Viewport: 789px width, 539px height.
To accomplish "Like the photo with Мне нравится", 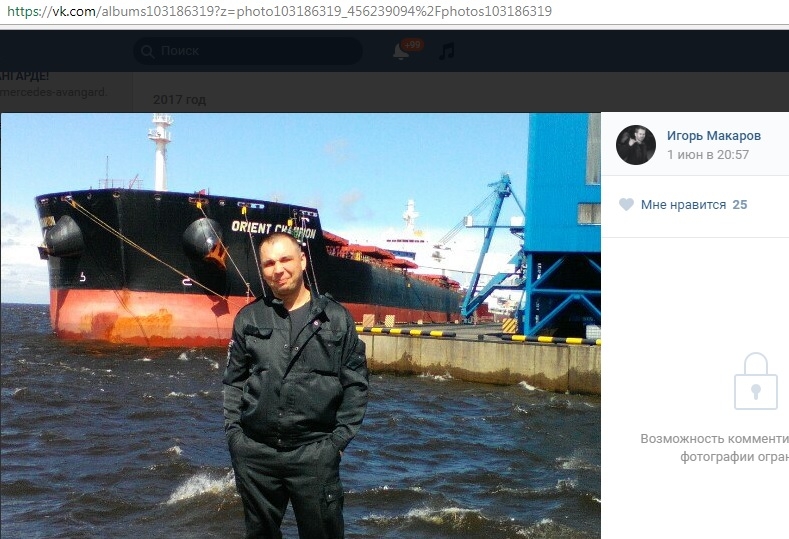I will point(682,205).
